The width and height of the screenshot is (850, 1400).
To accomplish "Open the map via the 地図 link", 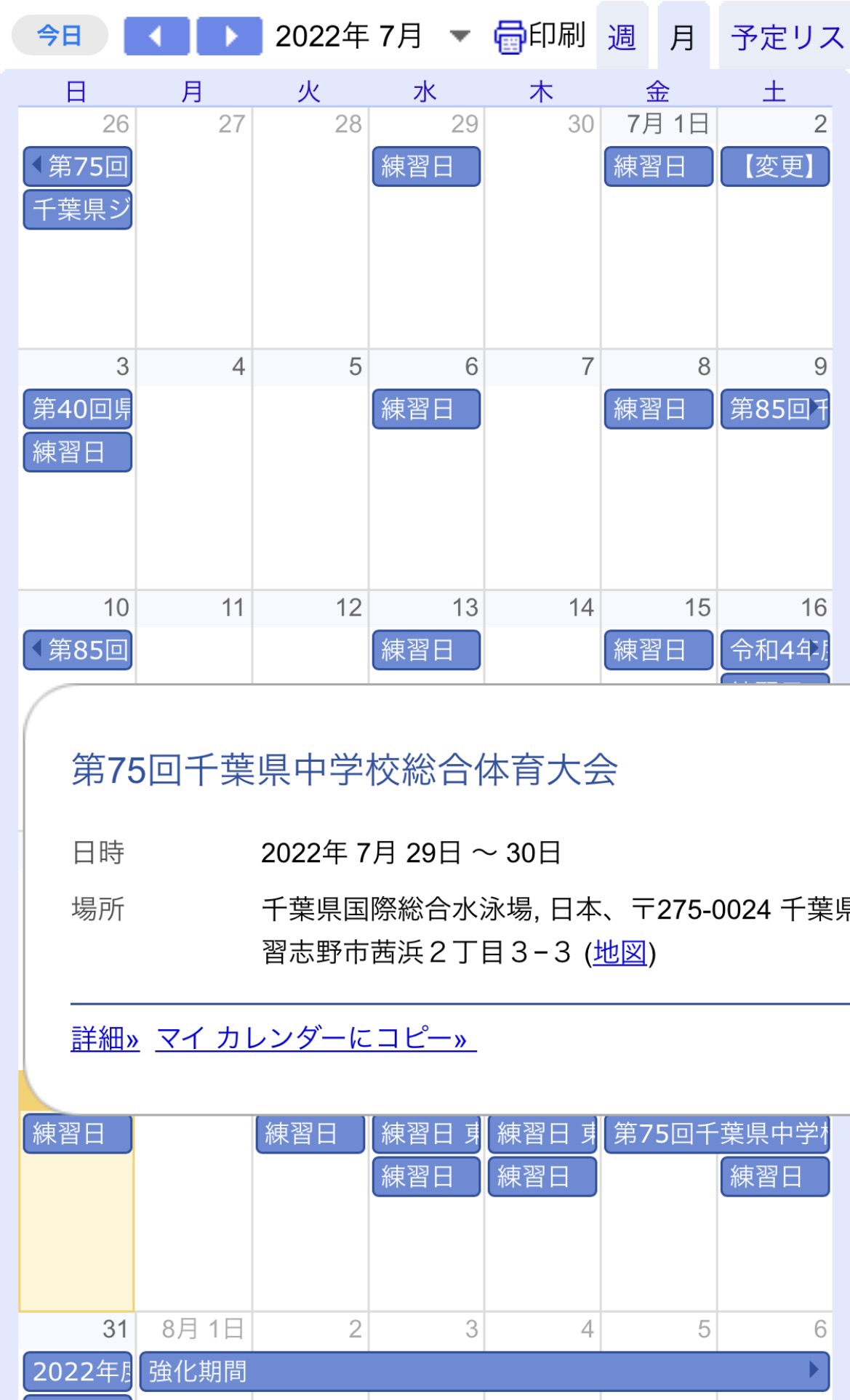I will (620, 952).
